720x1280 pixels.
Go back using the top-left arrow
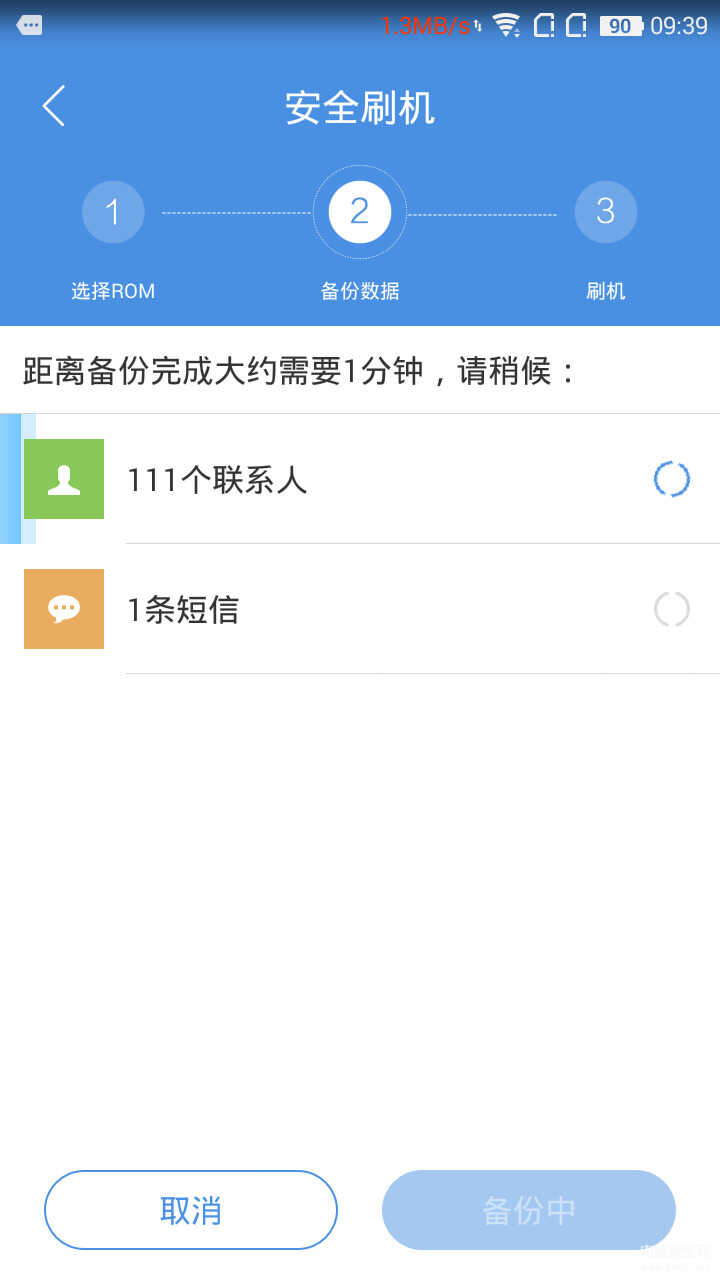(54, 106)
